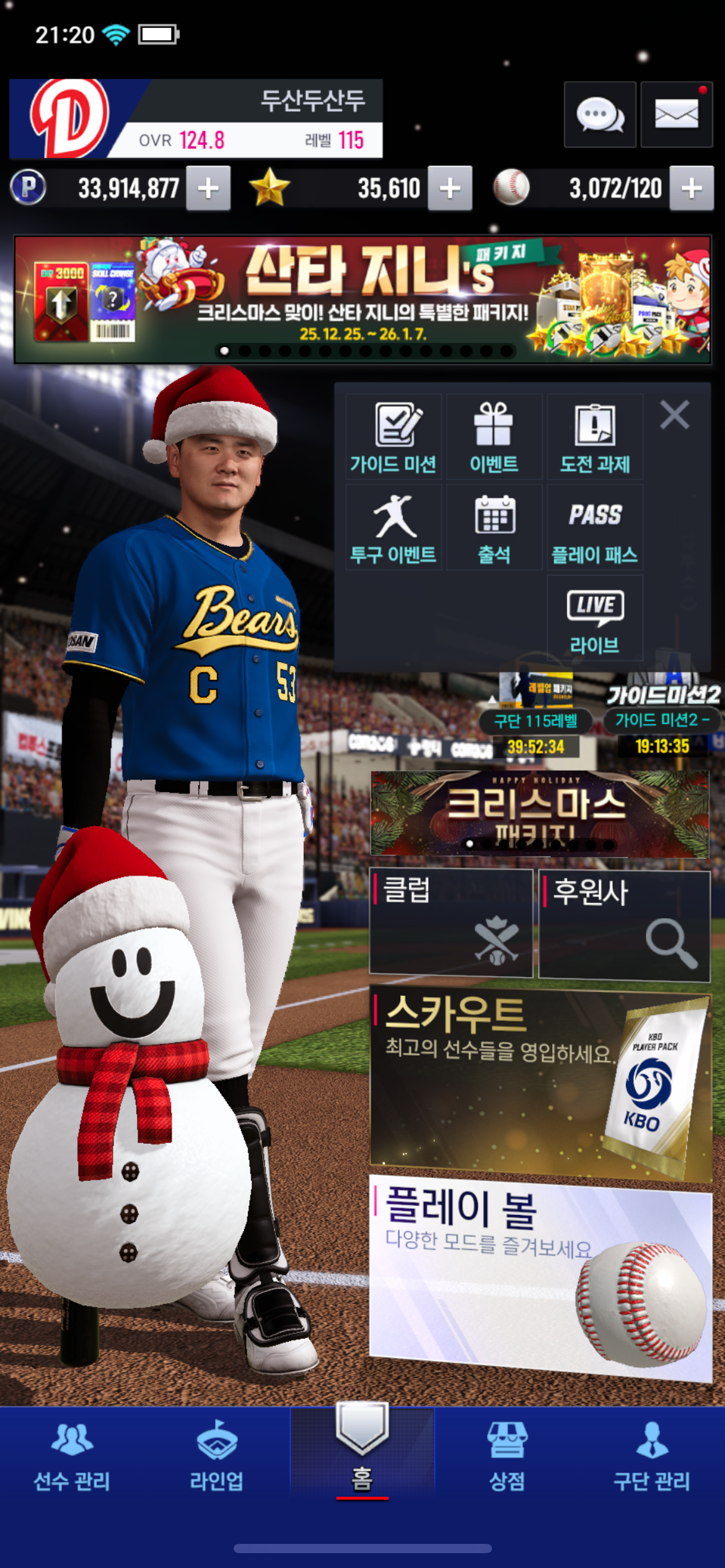
Task: Add more stars with the plus button
Action: (x=450, y=188)
